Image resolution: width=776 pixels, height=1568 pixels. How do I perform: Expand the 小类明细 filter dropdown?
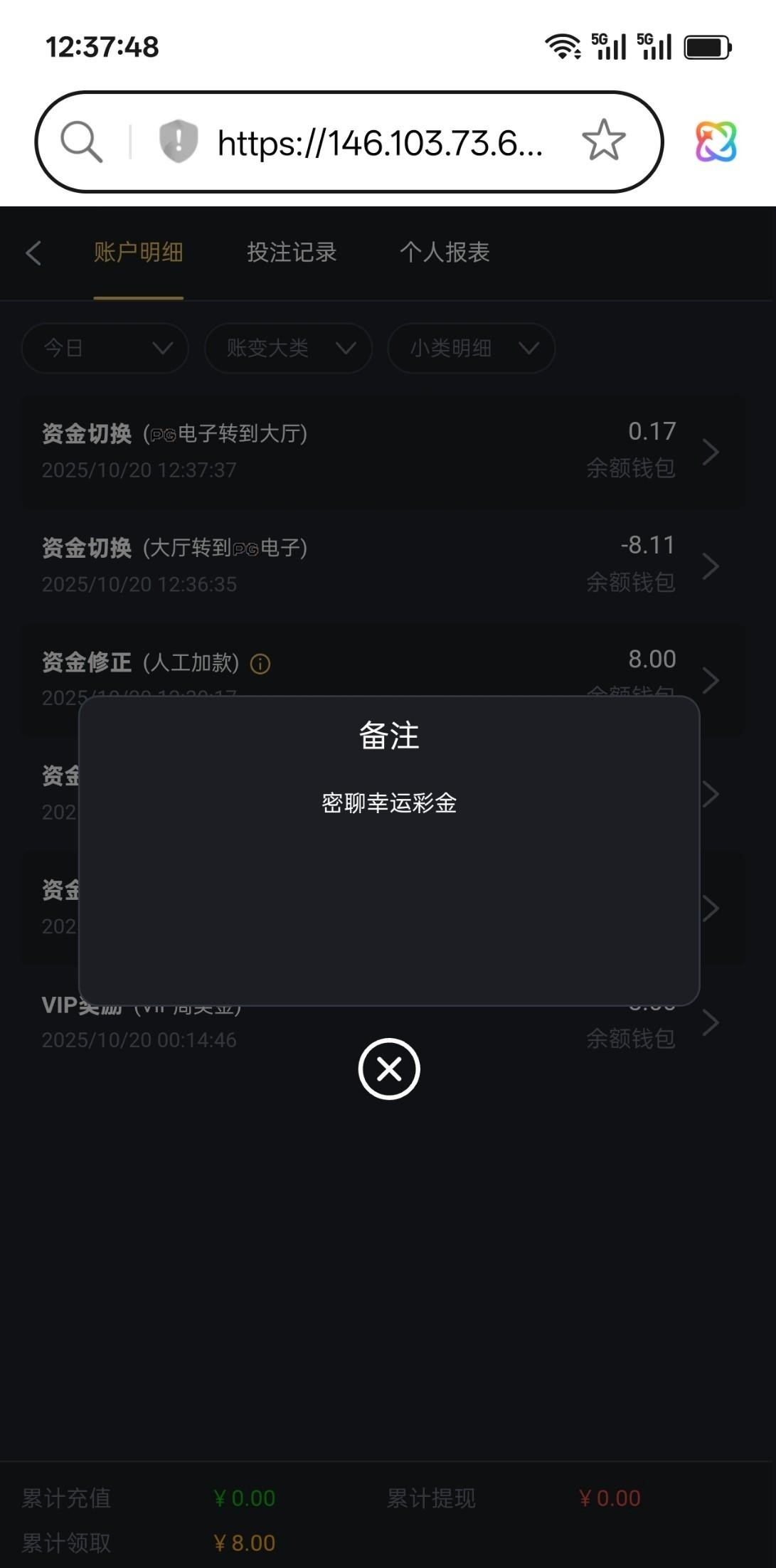tap(471, 348)
